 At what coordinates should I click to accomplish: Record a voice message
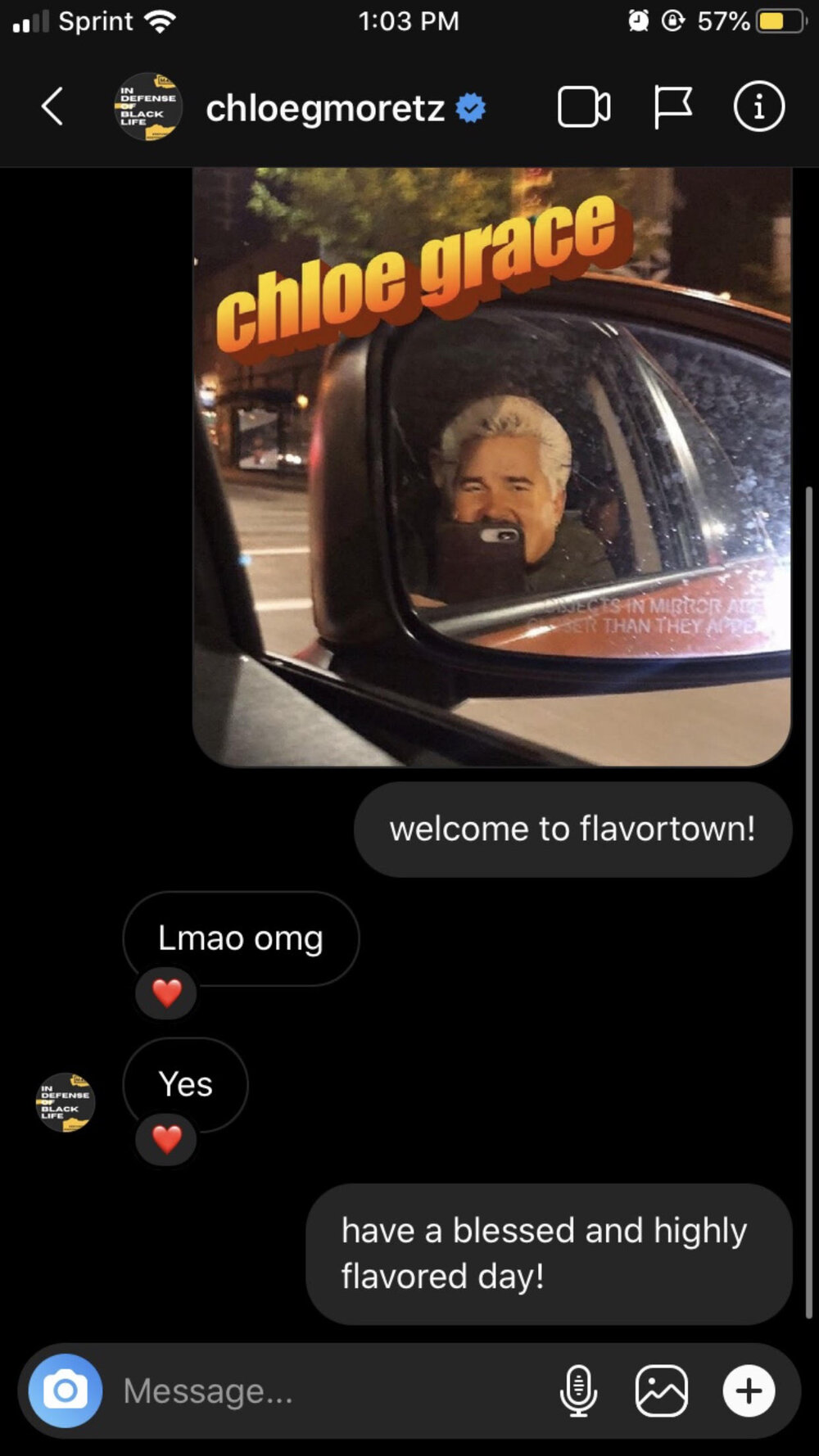tap(578, 1390)
